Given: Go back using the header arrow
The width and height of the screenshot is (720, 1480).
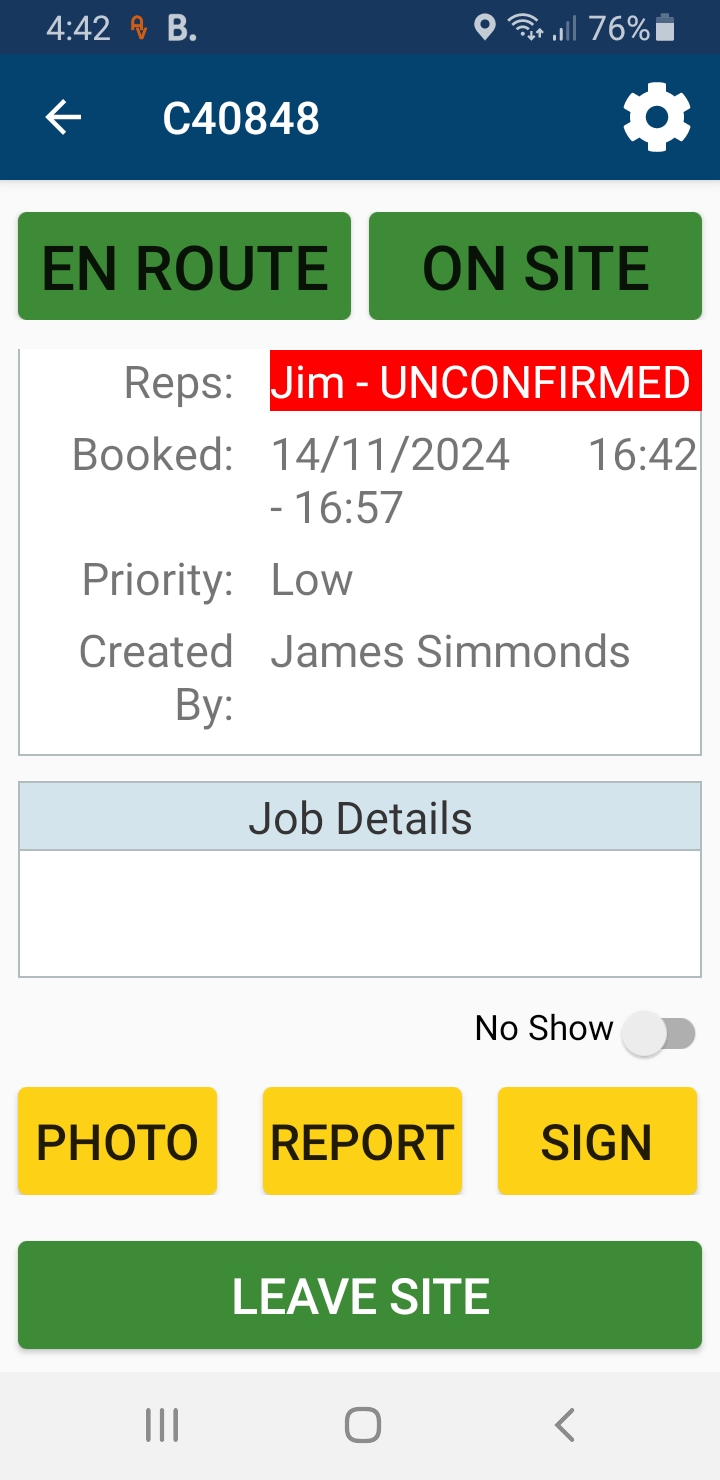Looking at the screenshot, I should pyautogui.click(x=64, y=118).
